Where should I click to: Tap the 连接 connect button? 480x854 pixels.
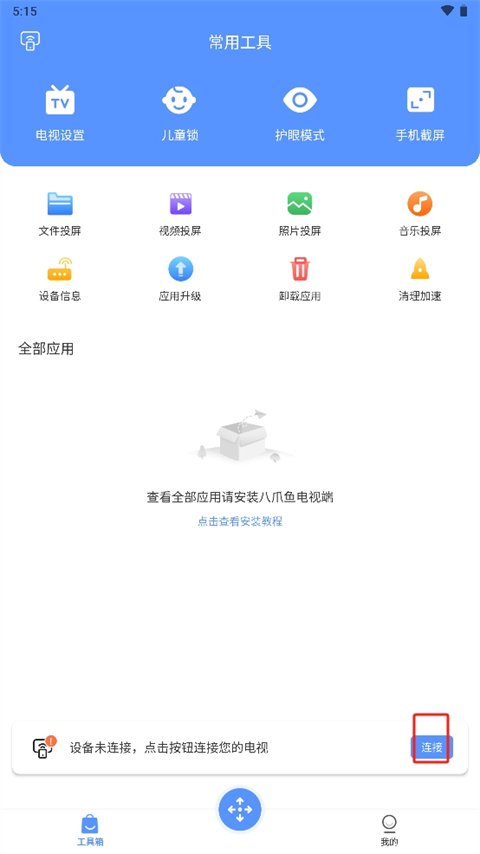coord(432,747)
